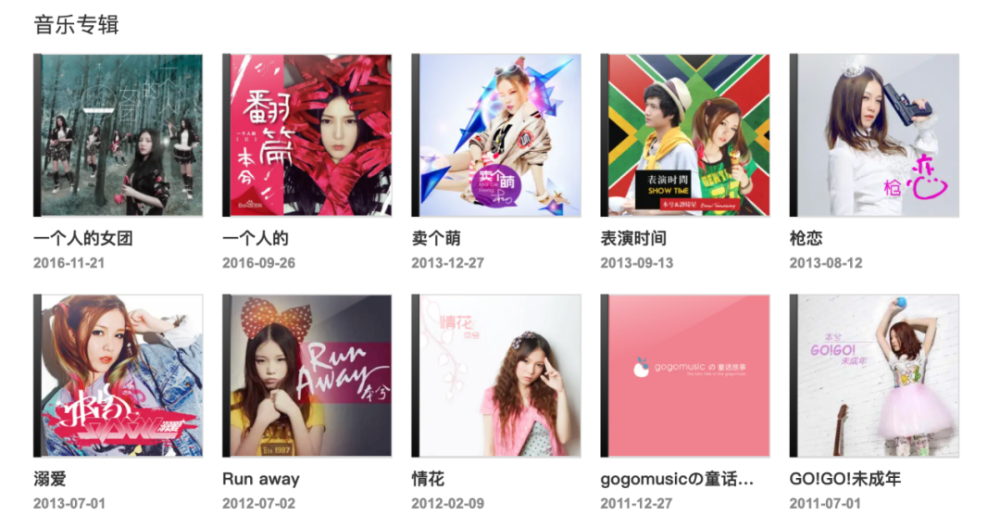View the 情花 album
This screenshot has height=528, width=1000.
[x=496, y=375]
